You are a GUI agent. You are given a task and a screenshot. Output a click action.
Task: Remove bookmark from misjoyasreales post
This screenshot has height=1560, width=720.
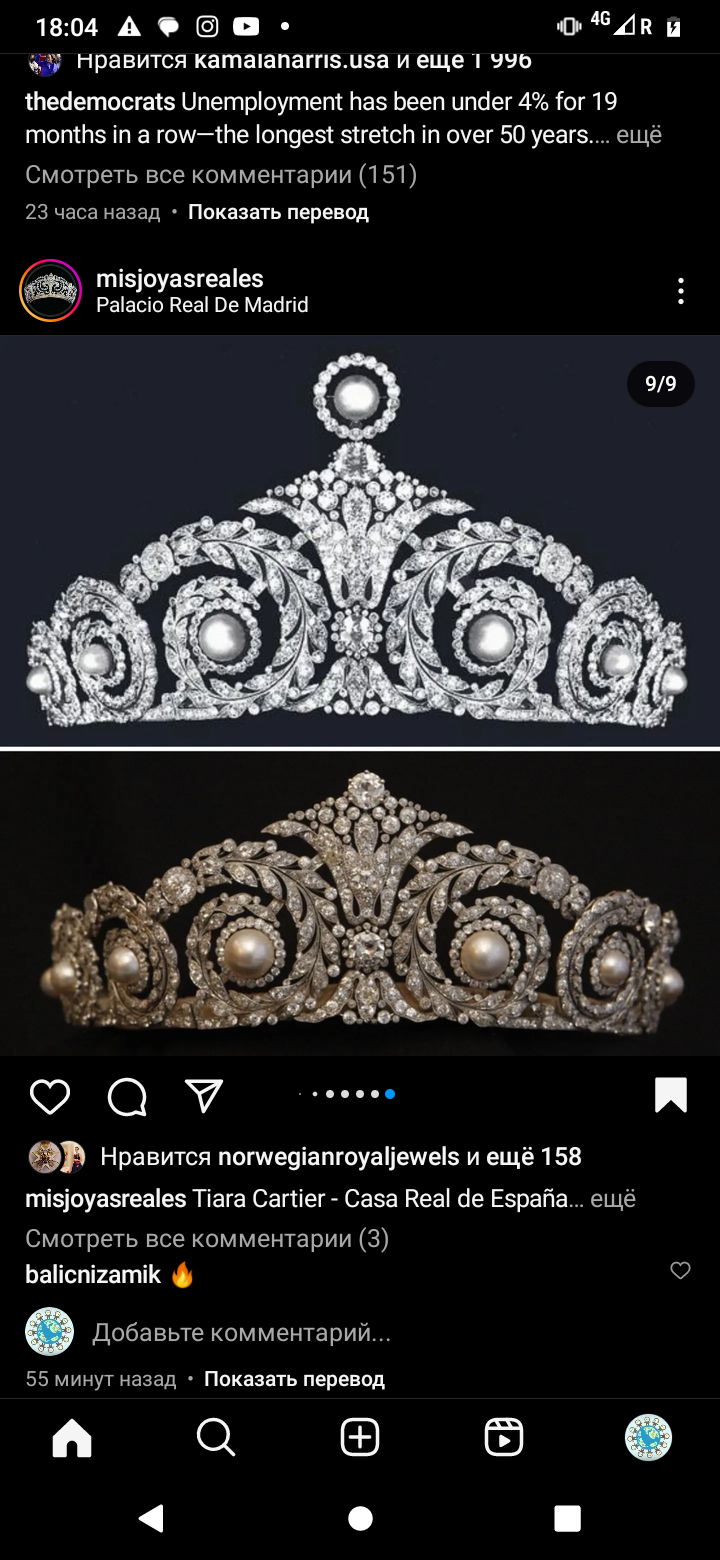click(x=670, y=1095)
